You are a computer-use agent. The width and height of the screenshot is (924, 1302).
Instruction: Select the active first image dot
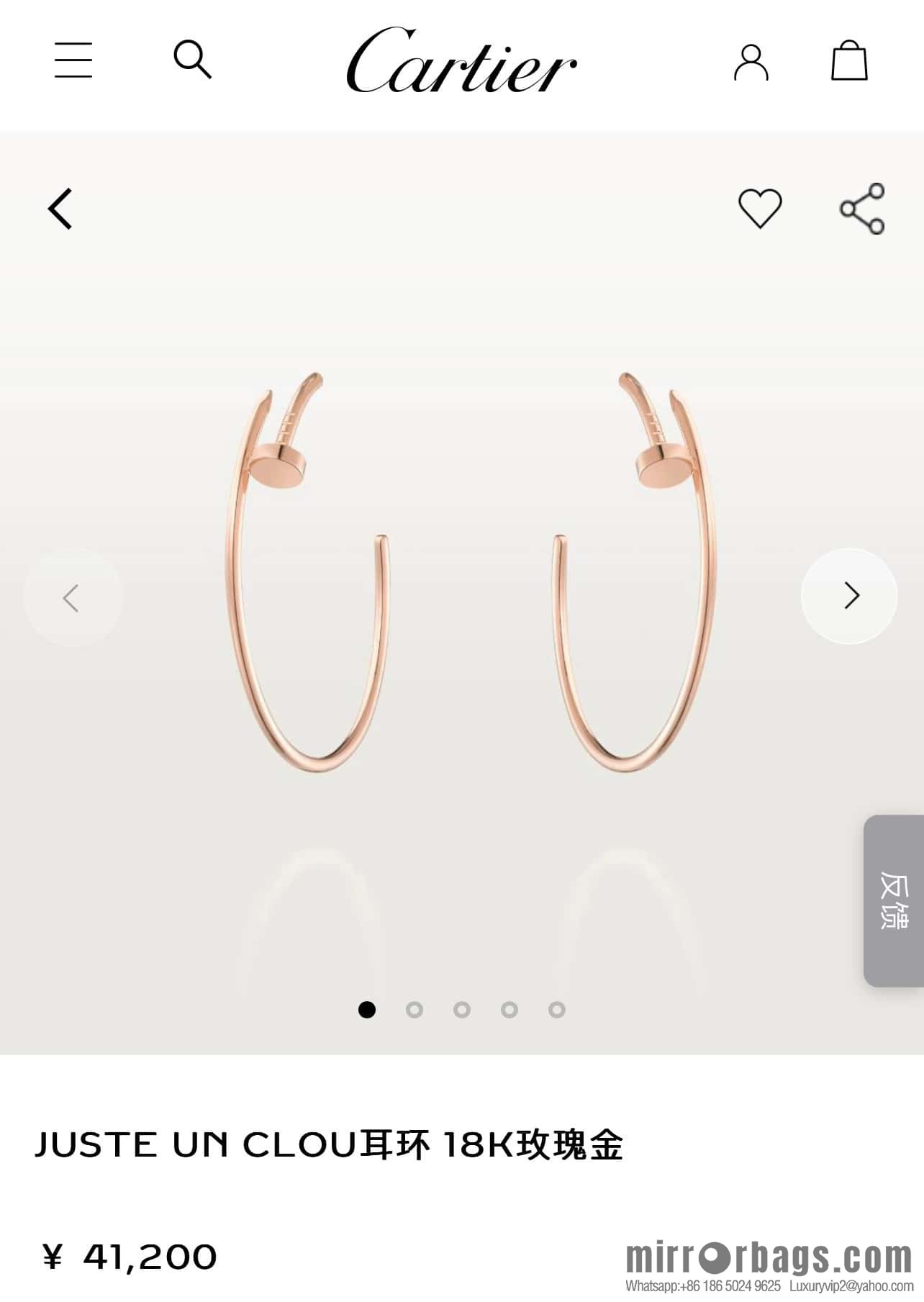[369, 1010]
